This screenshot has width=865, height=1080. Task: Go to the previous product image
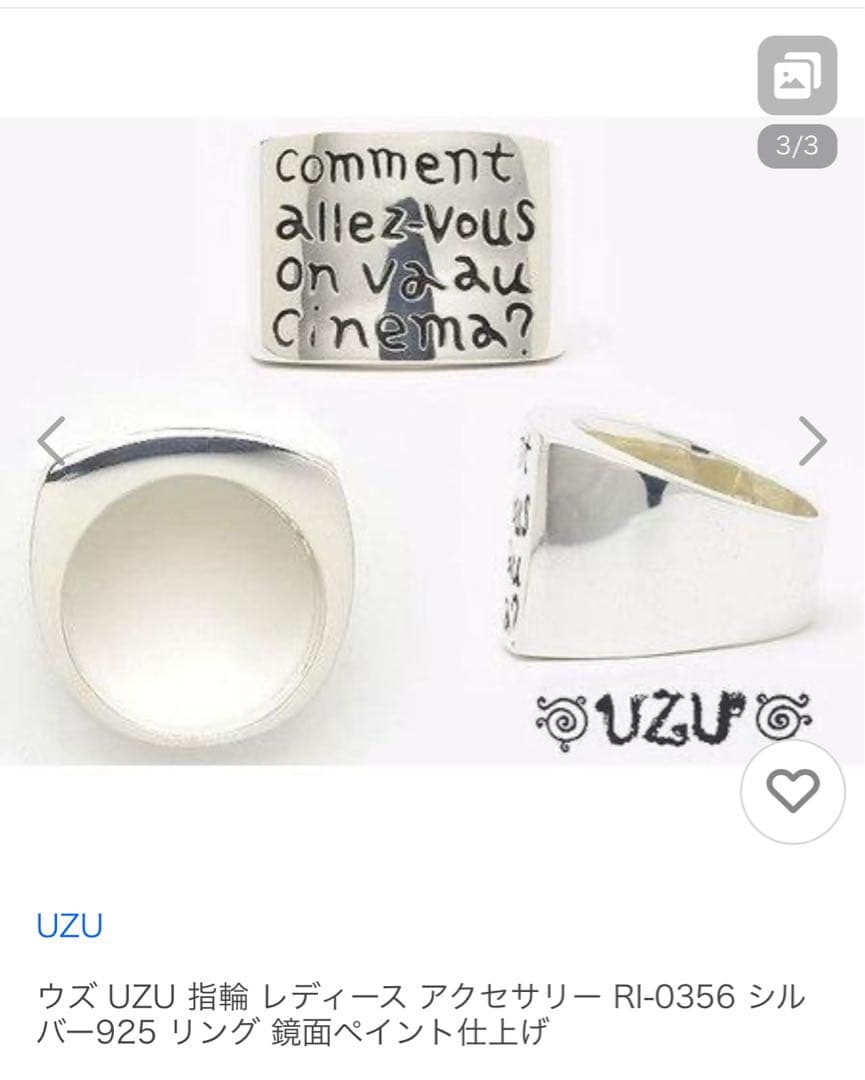tap(51, 440)
